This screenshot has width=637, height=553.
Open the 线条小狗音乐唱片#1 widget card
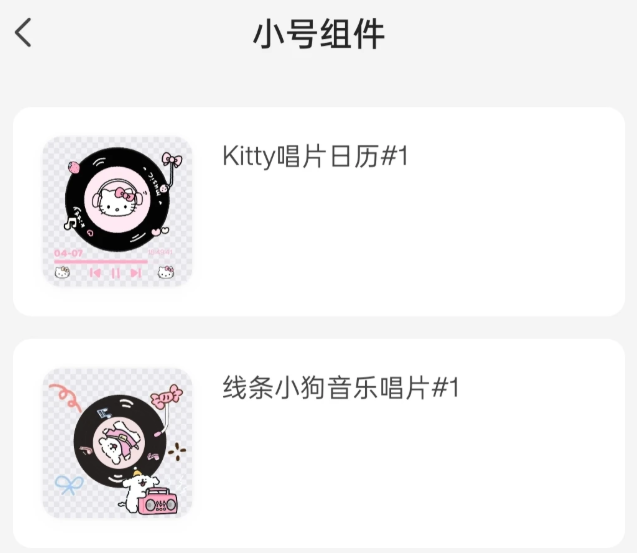(319, 443)
